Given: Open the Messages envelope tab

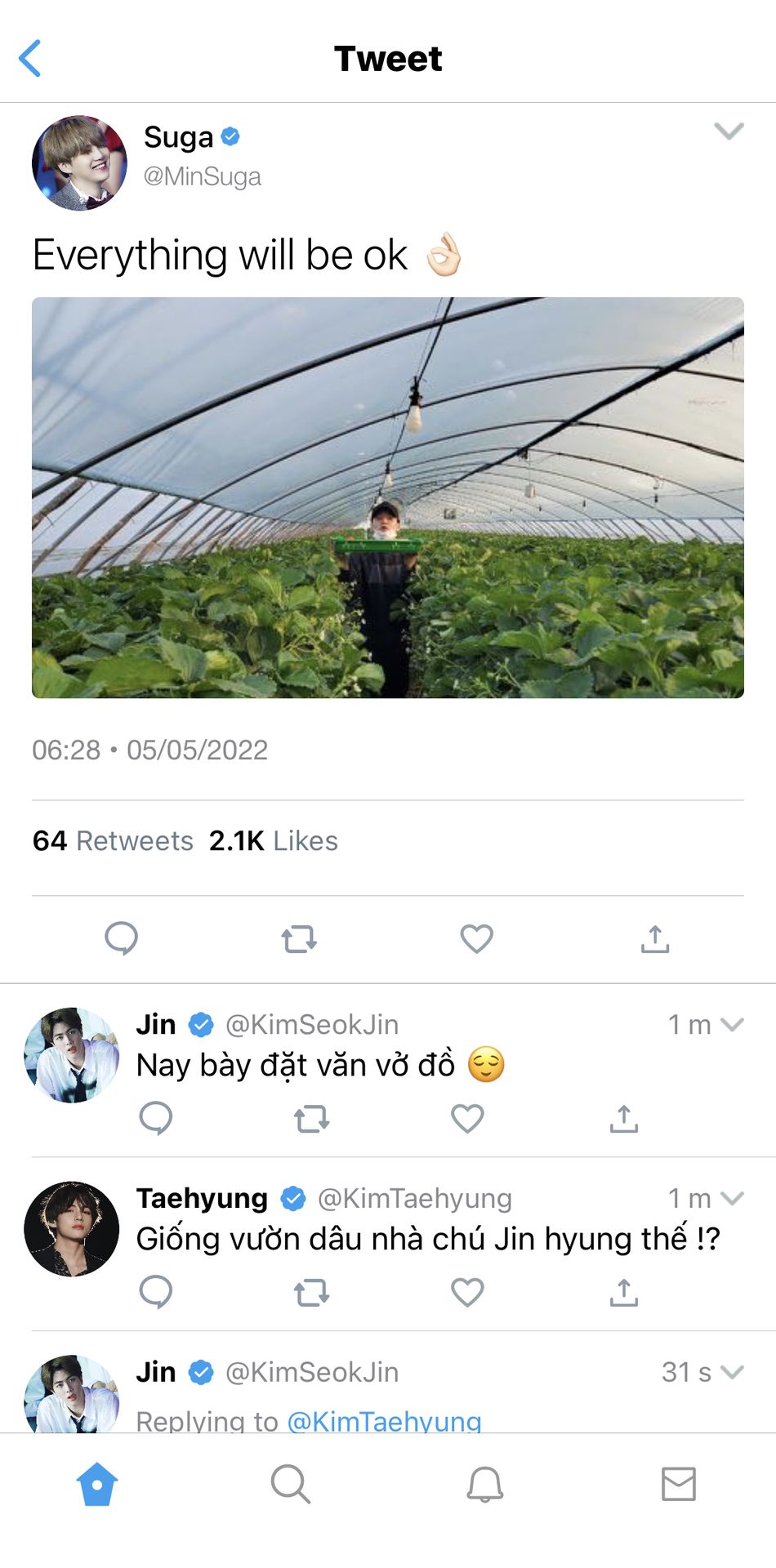Looking at the screenshot, I should [x=679, y=1483].
